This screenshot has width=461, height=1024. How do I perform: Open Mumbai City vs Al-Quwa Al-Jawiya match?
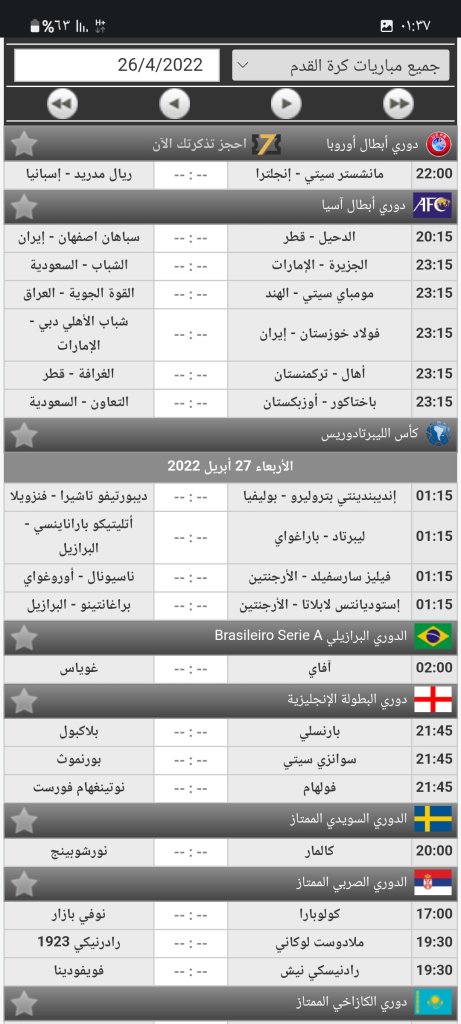230,294
